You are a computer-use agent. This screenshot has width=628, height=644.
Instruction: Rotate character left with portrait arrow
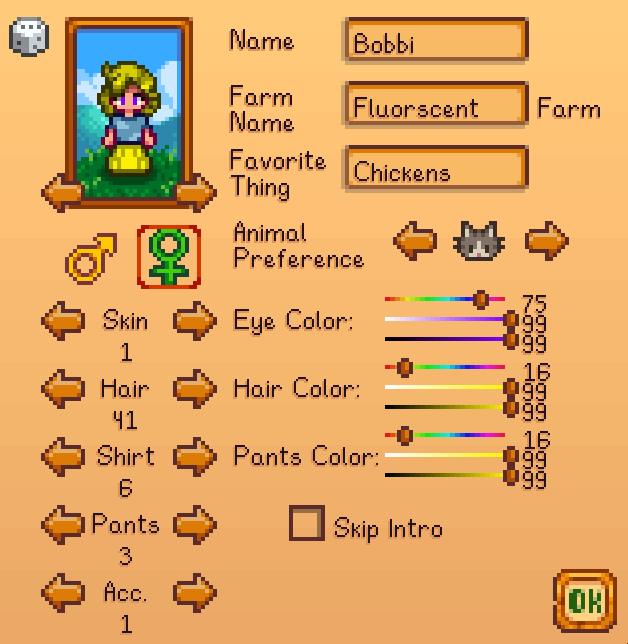[x=62, y=191]
